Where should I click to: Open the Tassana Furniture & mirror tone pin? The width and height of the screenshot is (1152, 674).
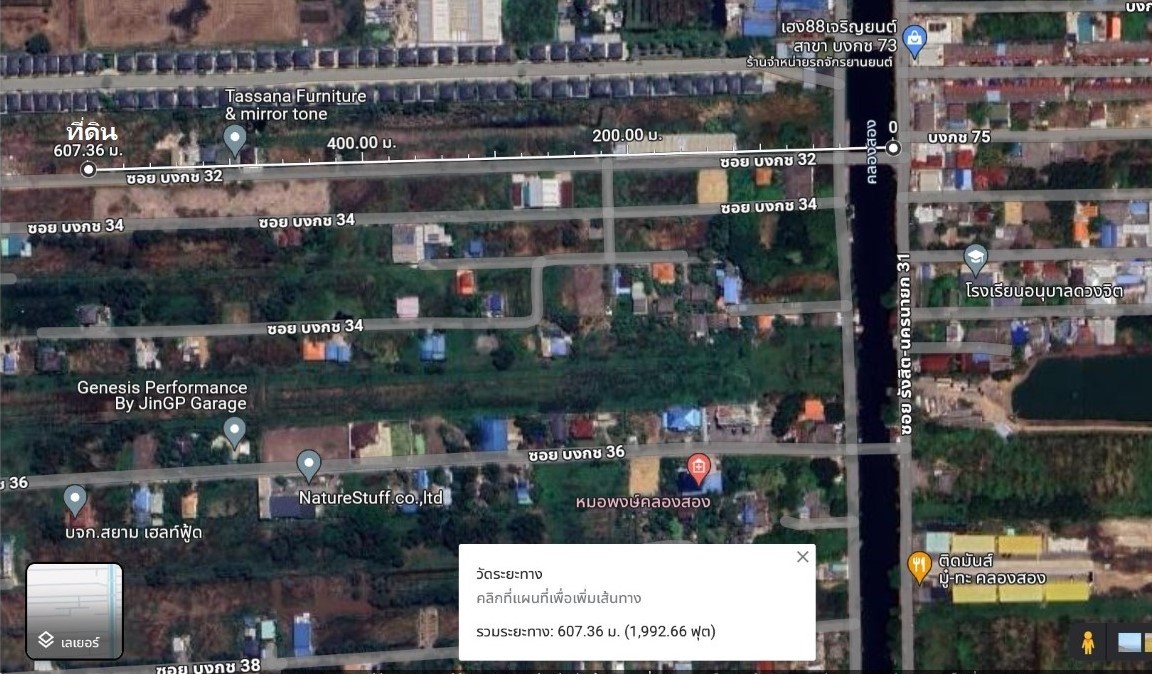(x=235, y=139)
